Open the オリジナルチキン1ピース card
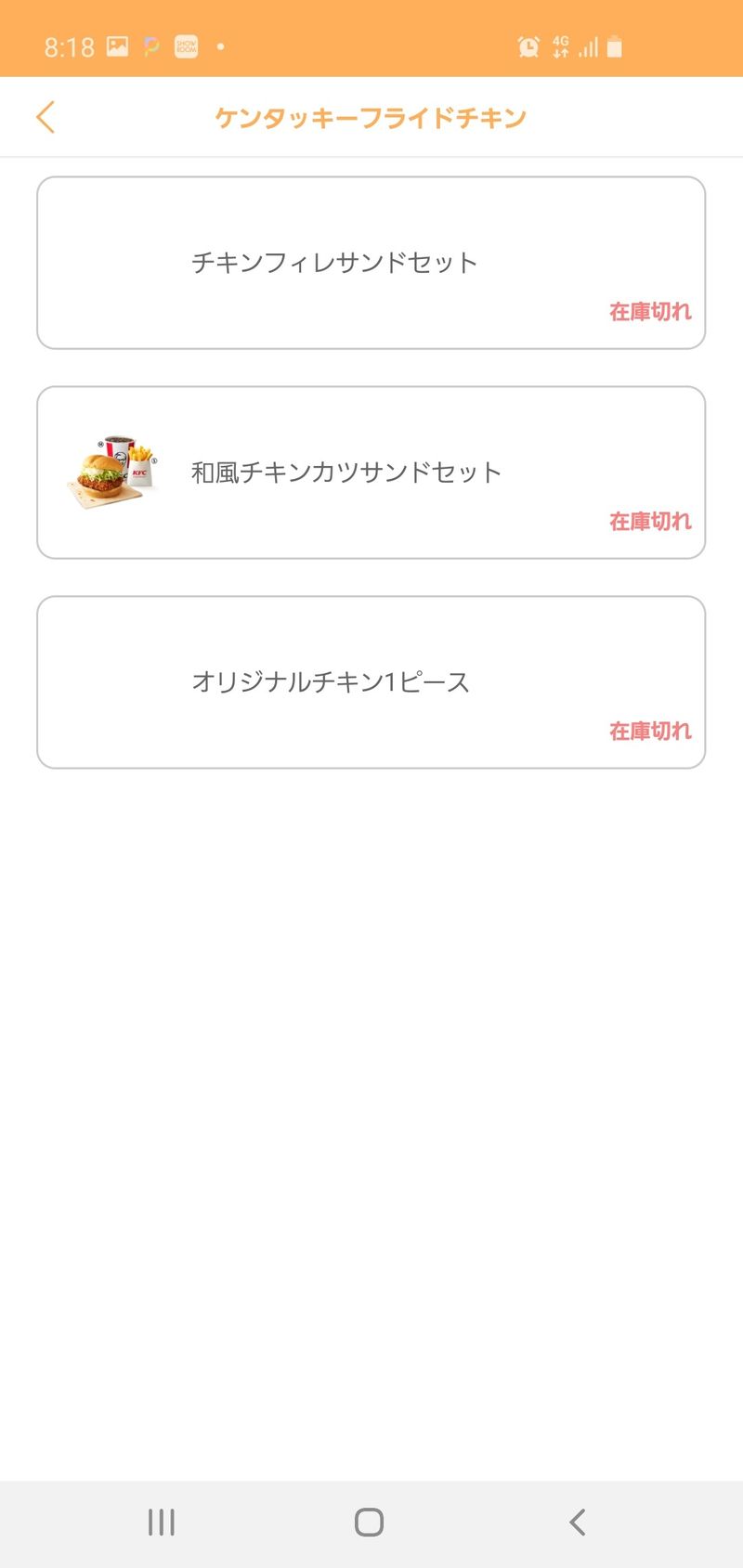The width and height of the screenshot is (743, 1568). 371,682
